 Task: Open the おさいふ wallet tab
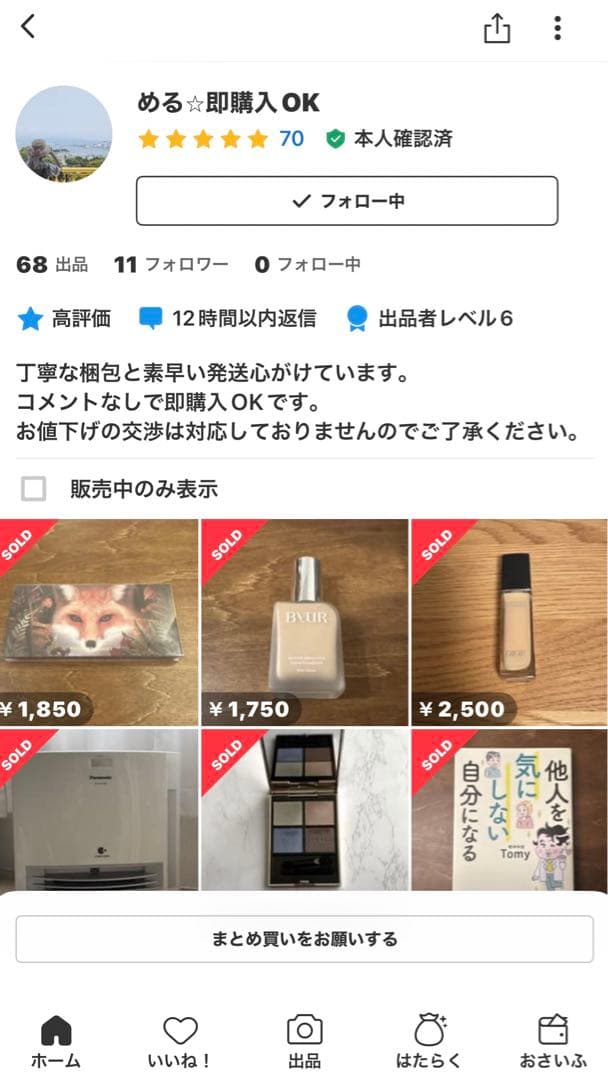pos(553,1040)
